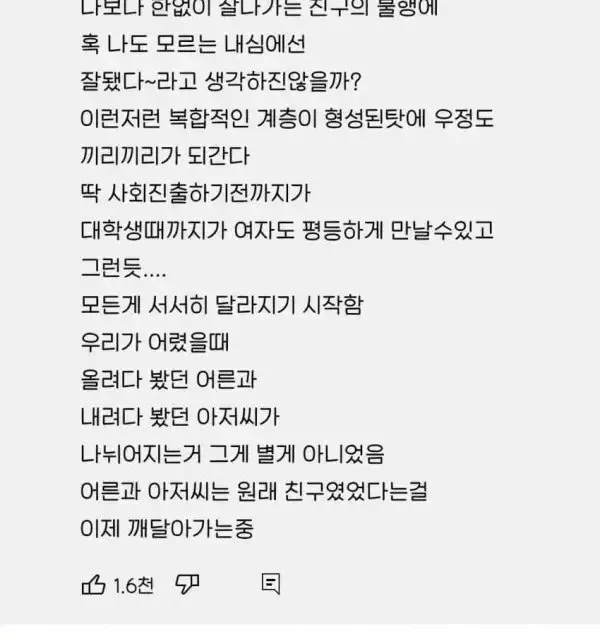Open the reply icon under the comment
This screenshot has height=639, width=600.
tap(270, 584)
